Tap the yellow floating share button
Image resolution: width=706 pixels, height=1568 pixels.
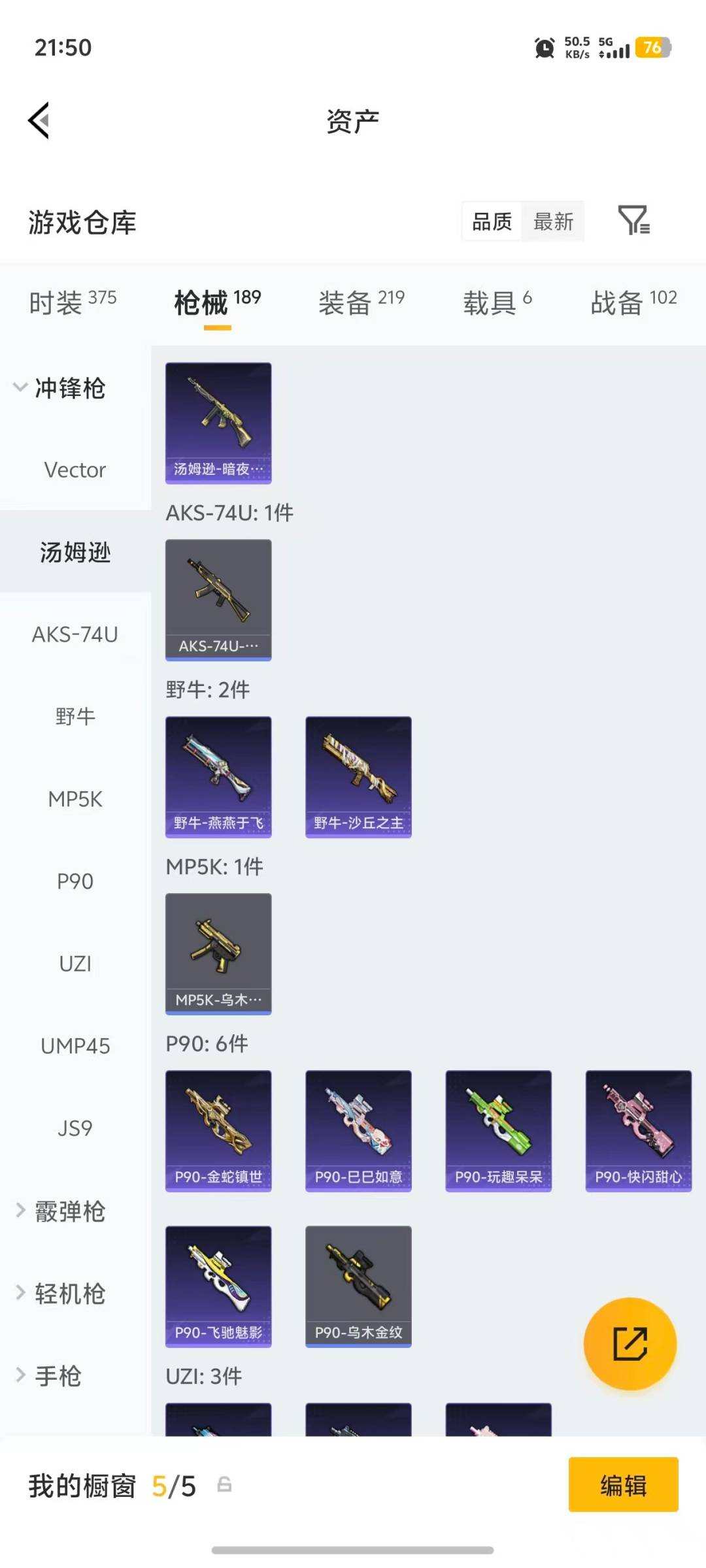630,1343
